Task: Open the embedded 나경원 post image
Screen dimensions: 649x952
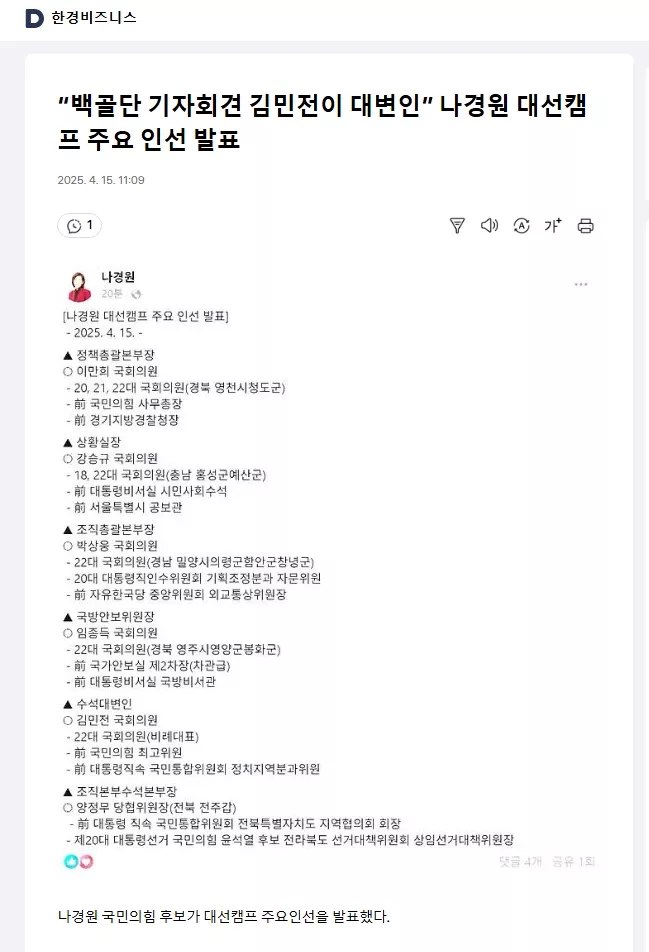Action: tap(329, 568)
